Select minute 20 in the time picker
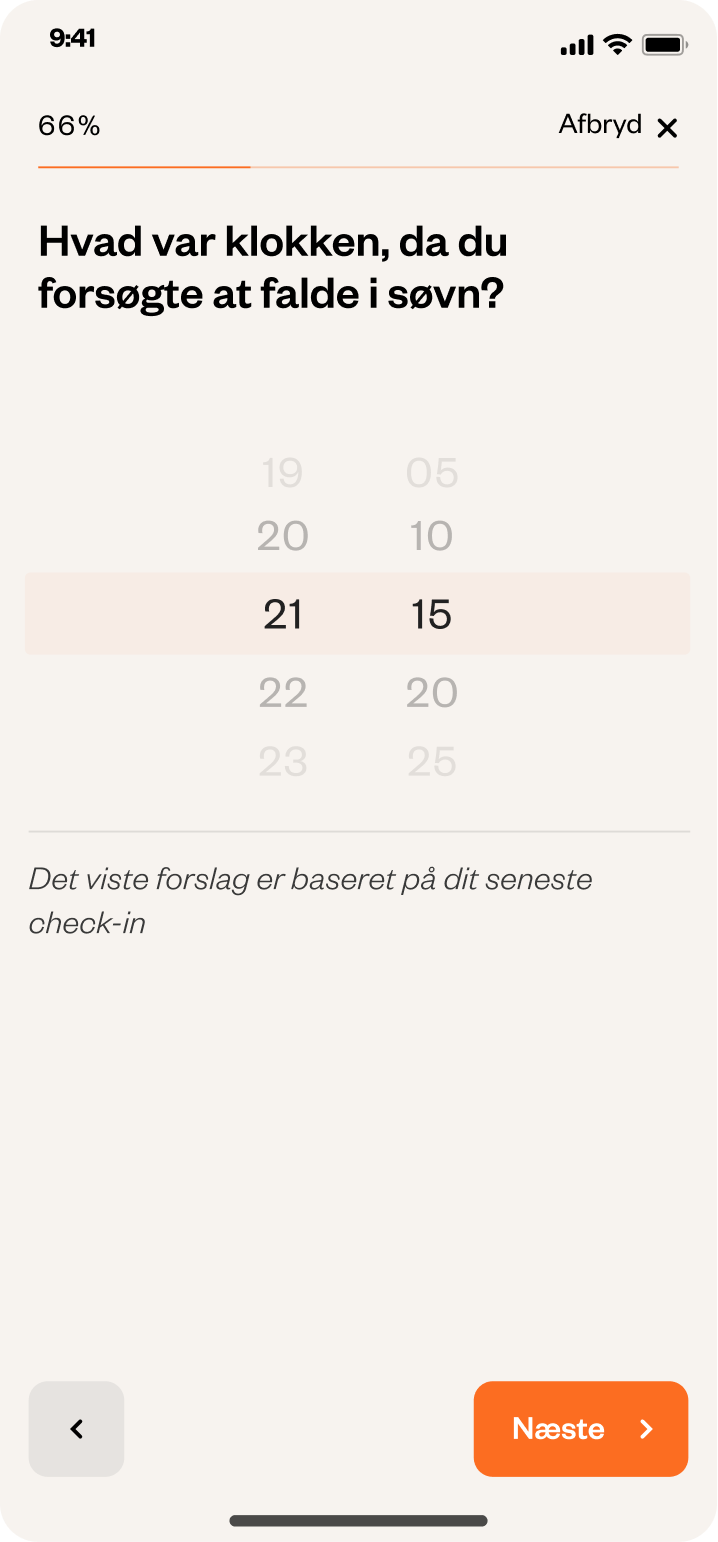The height and width of the screenshot is (1542, 718). (432, 693)
